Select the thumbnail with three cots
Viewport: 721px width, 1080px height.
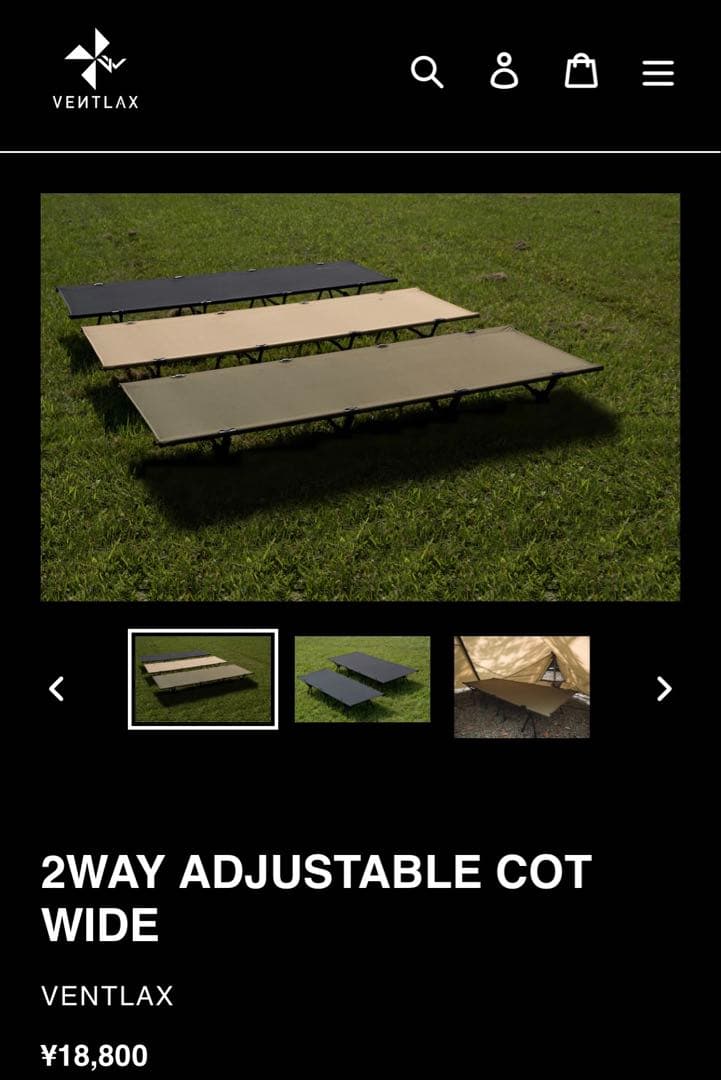point(203,679)
